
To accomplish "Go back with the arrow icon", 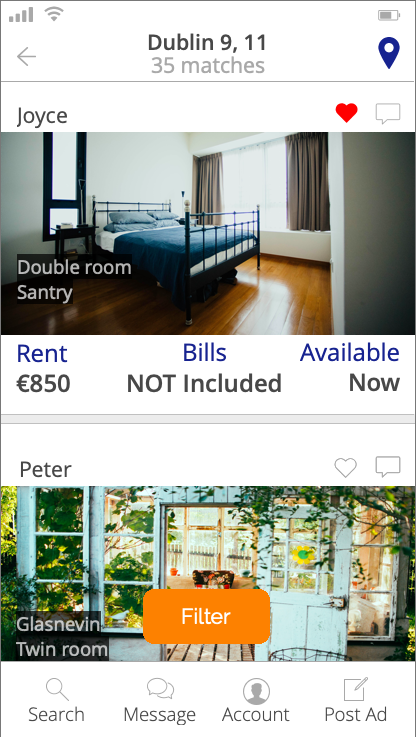I will click(26, 56).
